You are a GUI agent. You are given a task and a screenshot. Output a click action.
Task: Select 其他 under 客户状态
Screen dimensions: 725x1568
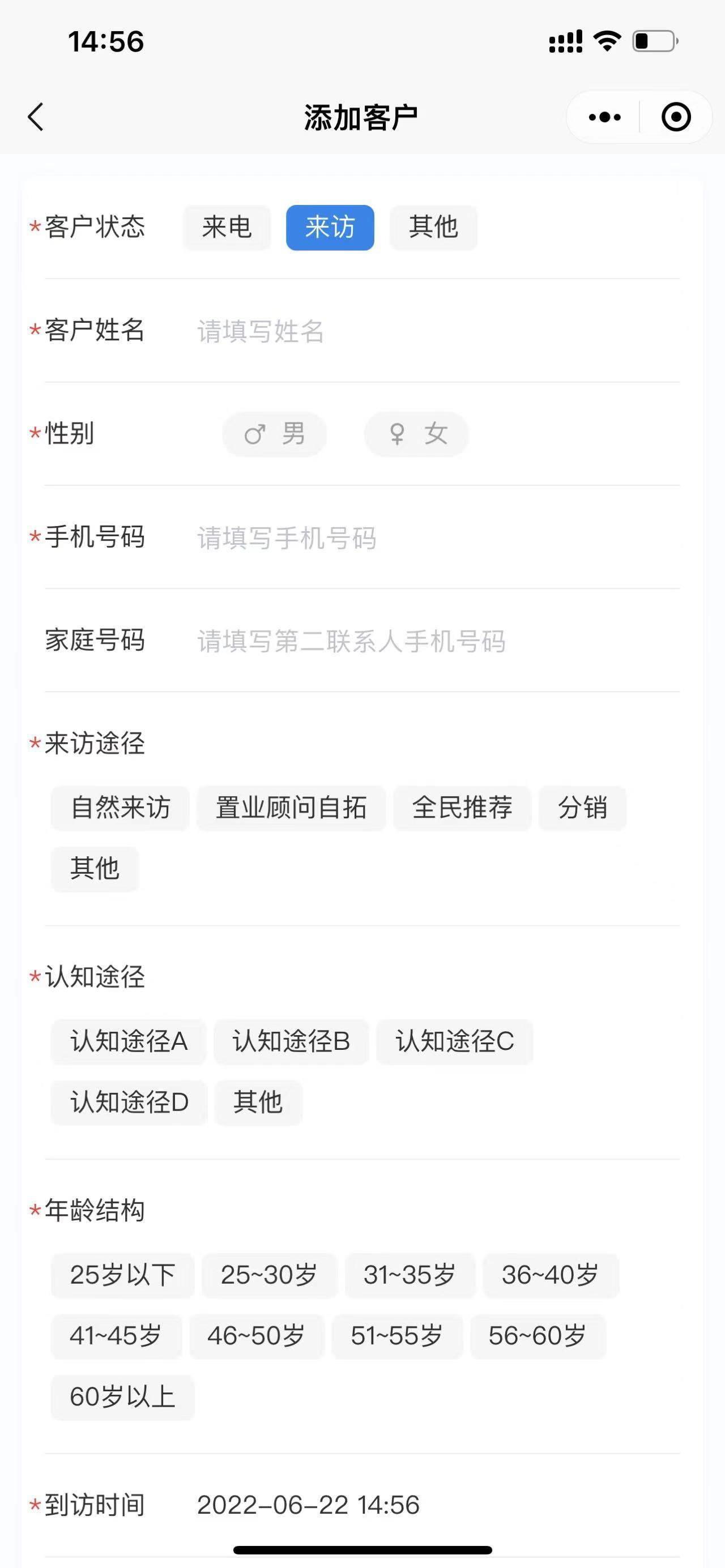pos(433,228)
